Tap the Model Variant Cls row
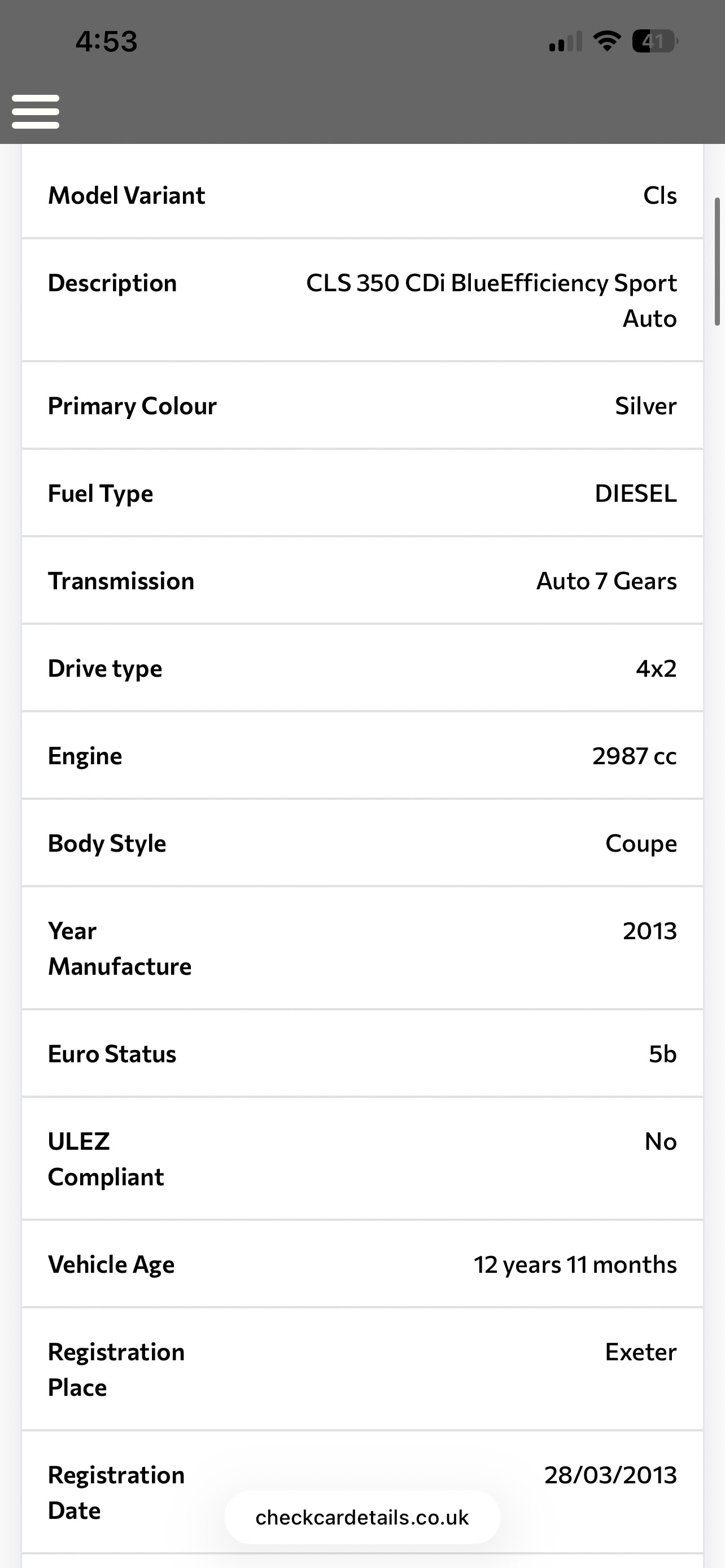Viewport: 725px width, 1568px height. pyautogui.click(x=362, y=195)
